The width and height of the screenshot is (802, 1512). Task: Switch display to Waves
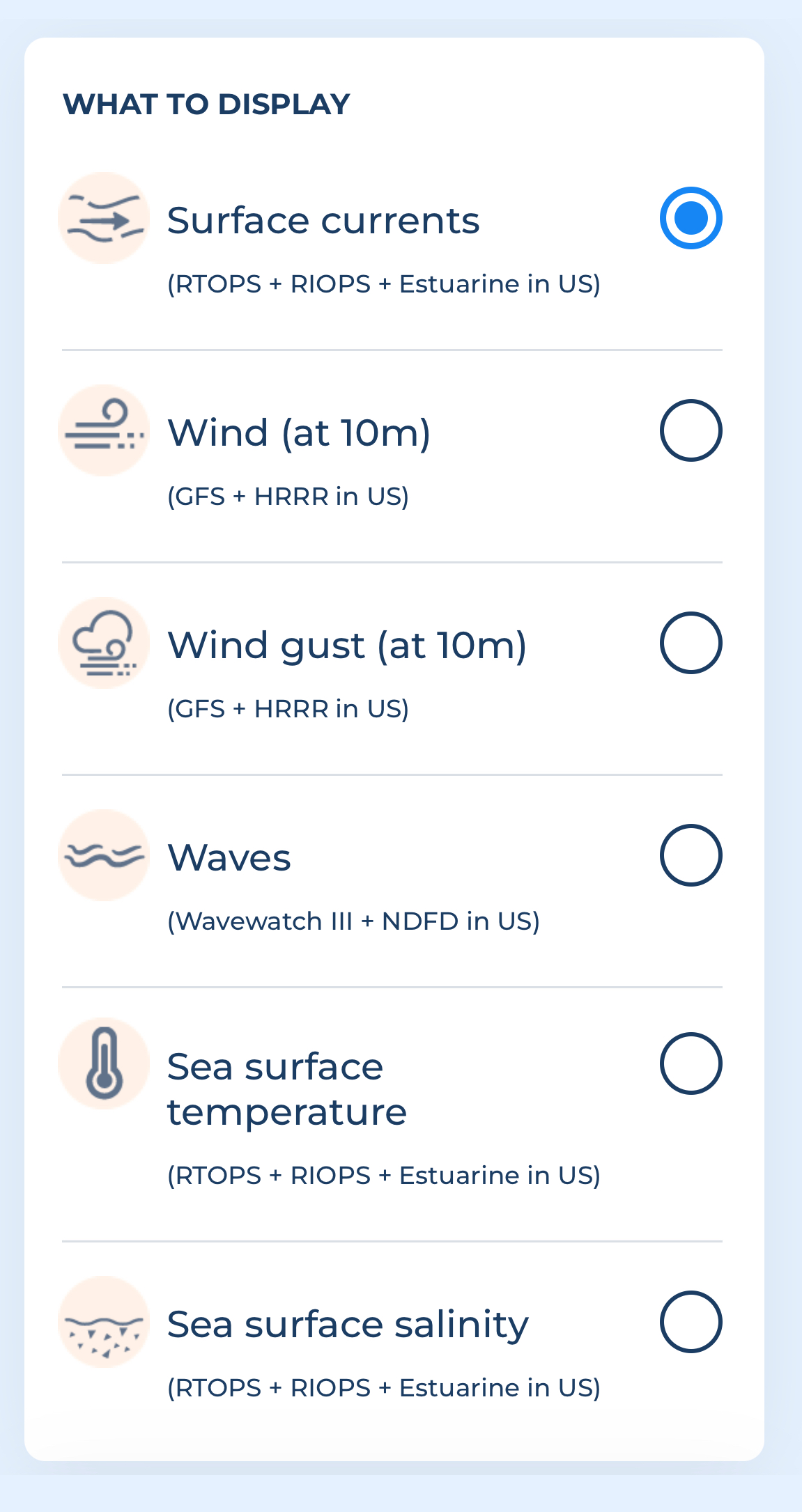click(691, 855)
